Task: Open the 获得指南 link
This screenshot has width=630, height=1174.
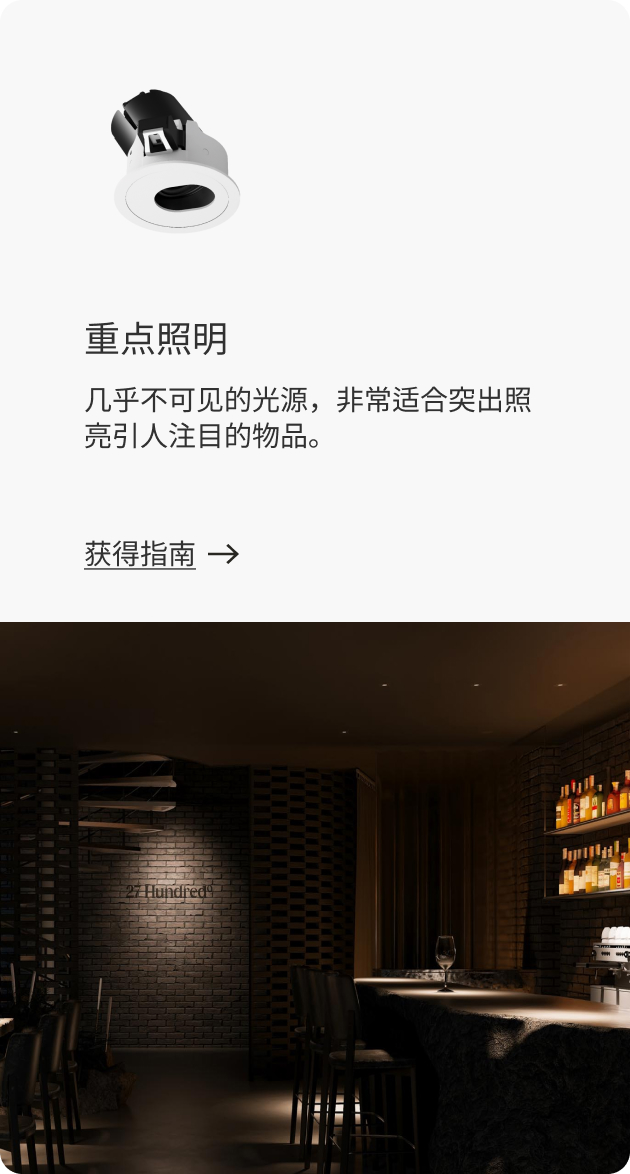Action: (140, 554)
